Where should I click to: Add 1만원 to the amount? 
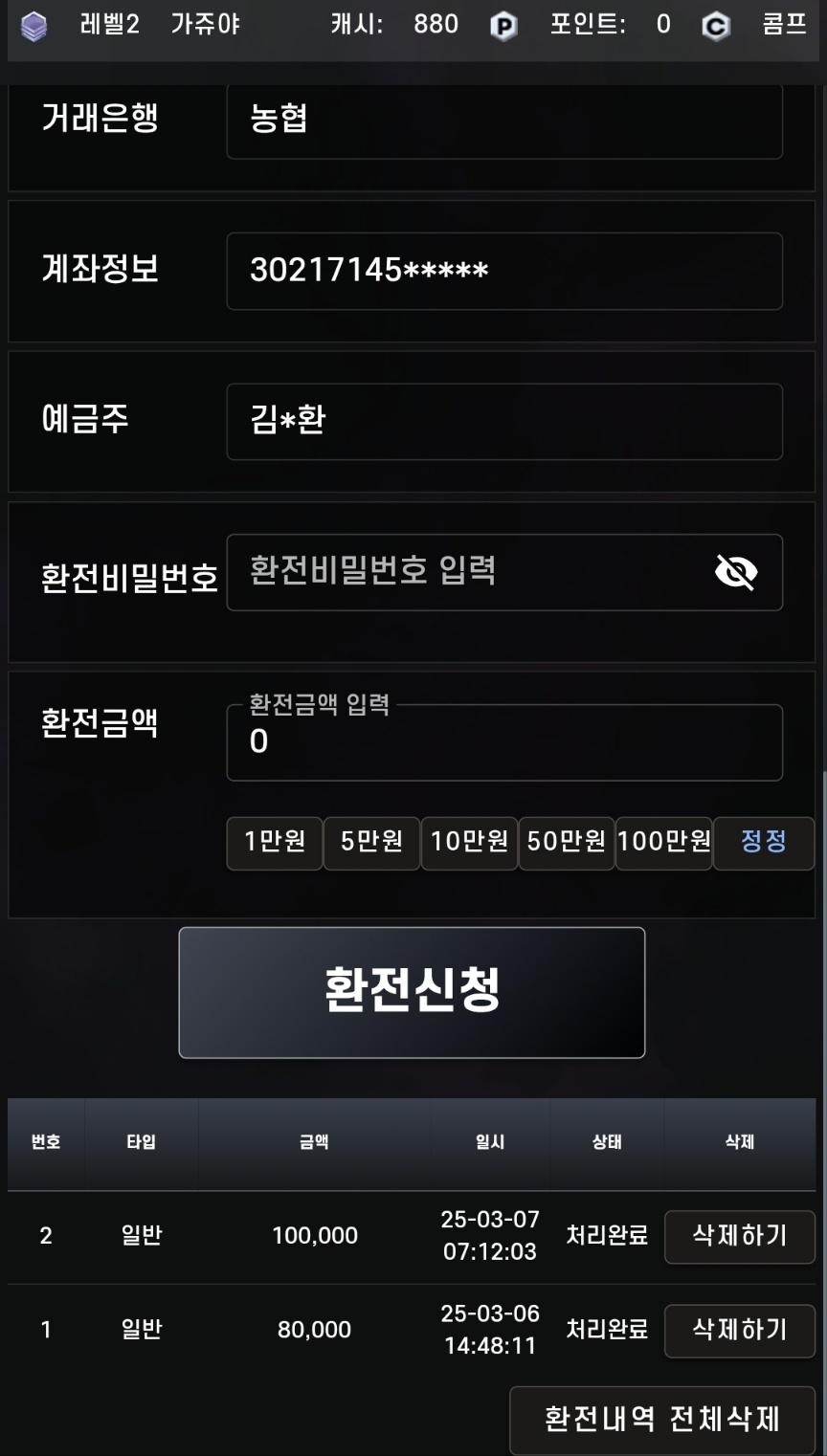pos(275,843)
